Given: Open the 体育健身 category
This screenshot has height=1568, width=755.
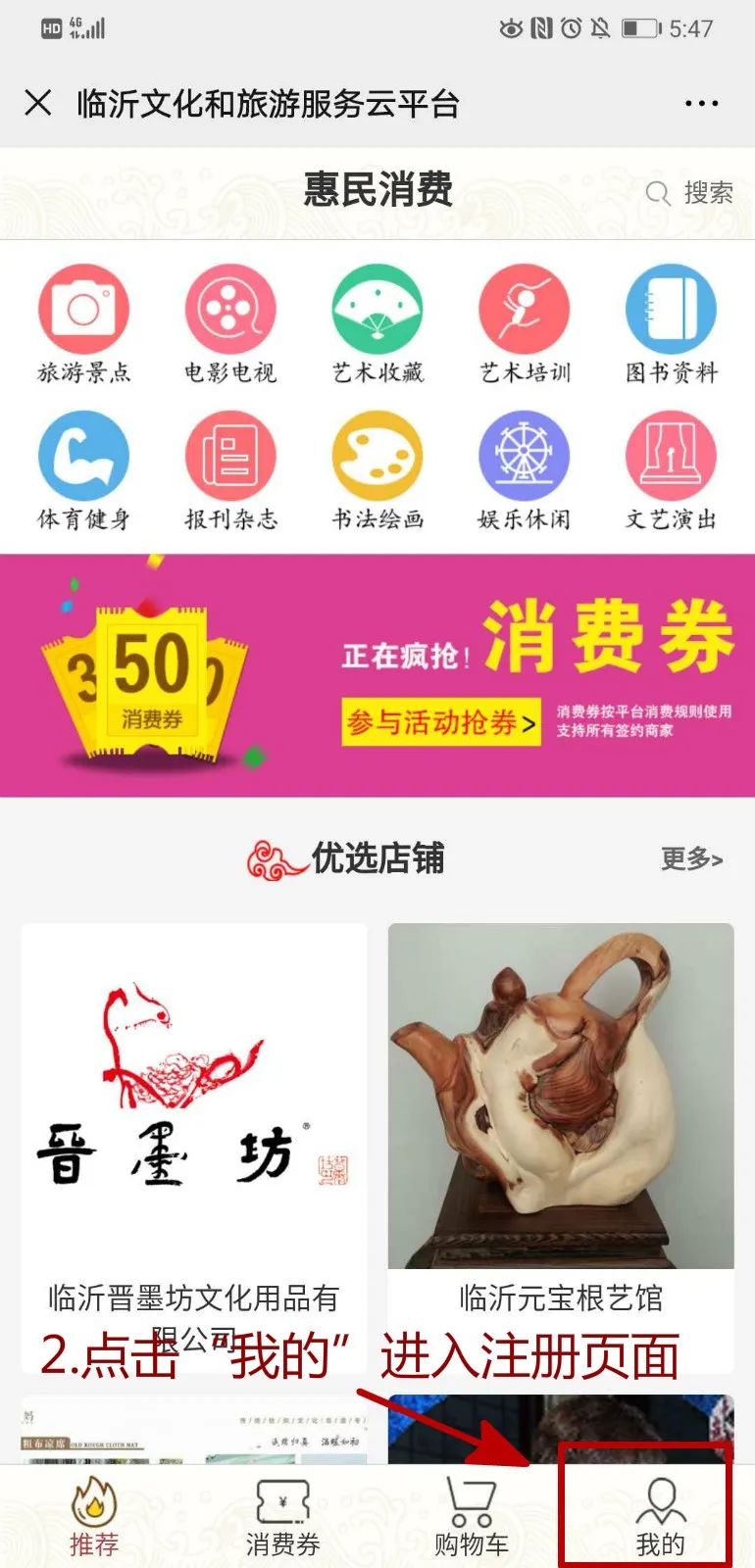Looking at the screenshot, I should point(83,470).
